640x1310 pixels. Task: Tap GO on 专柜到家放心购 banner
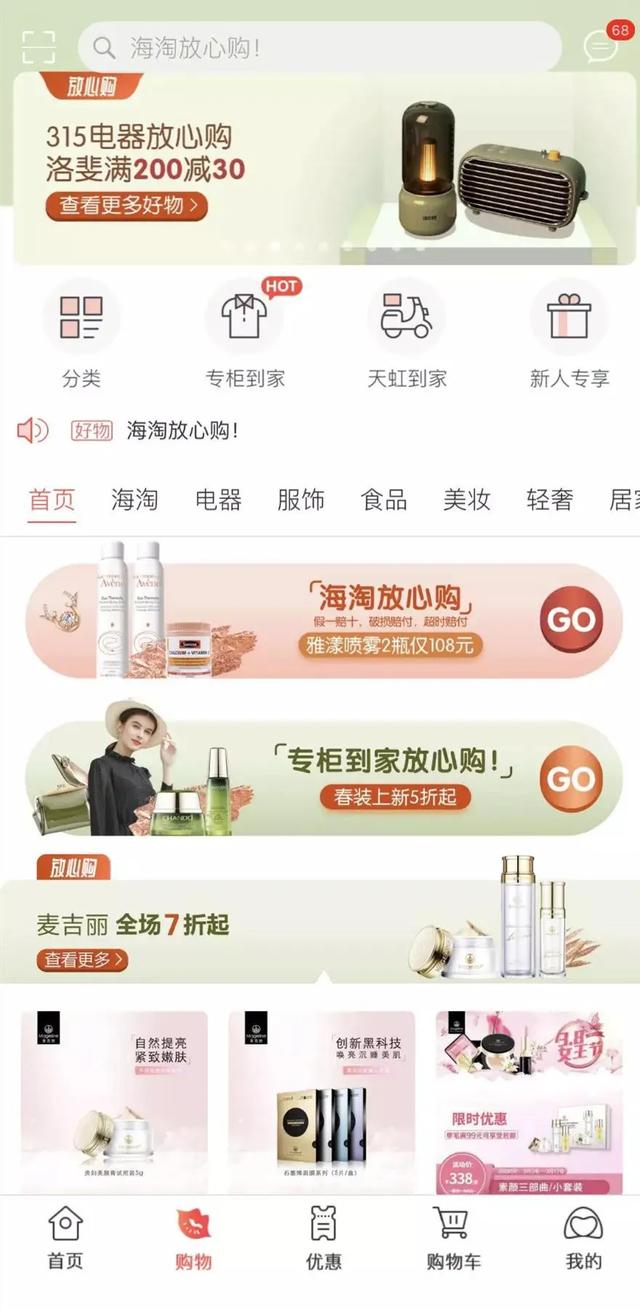[571, 778]
